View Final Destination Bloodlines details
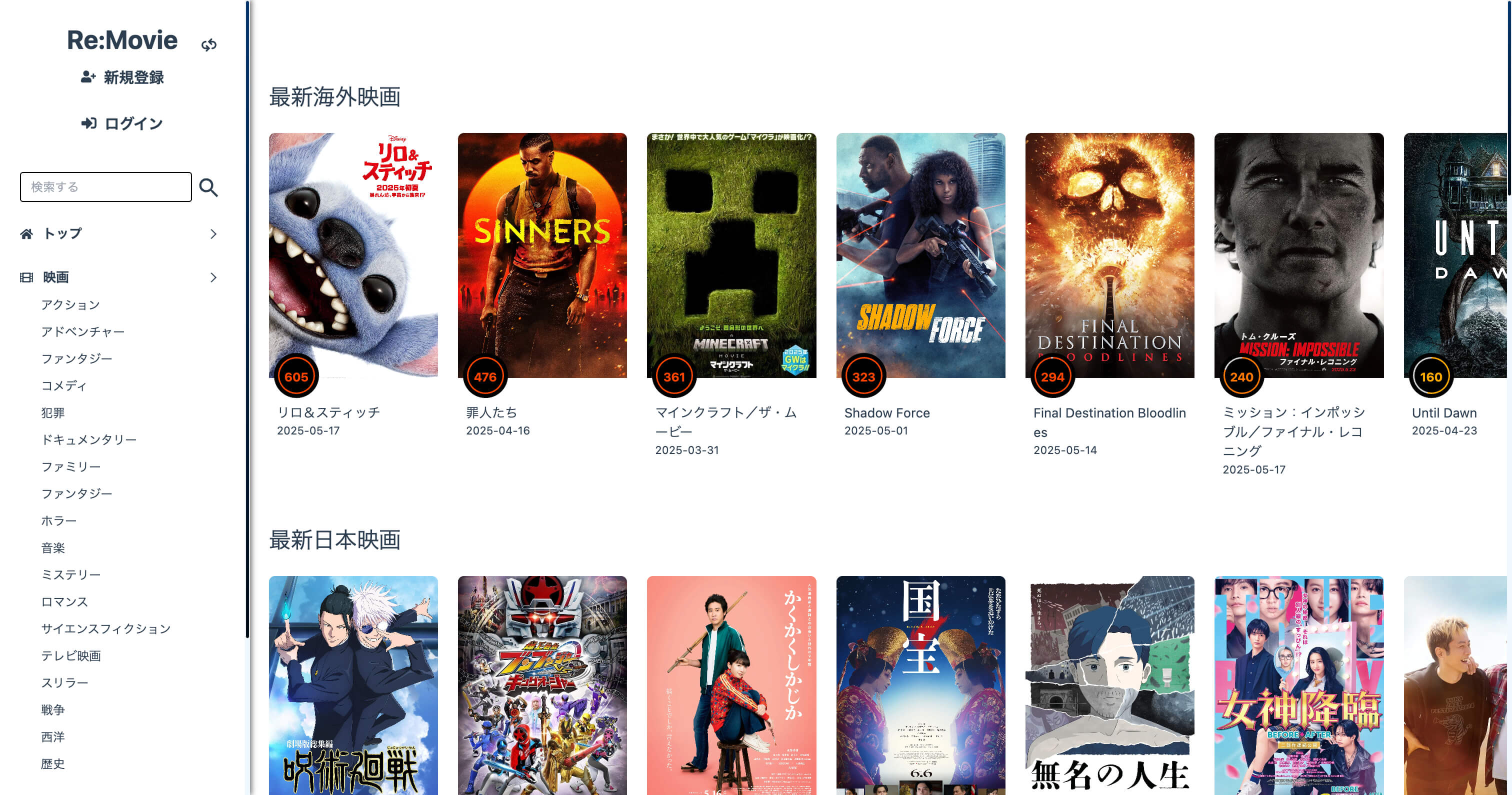 (1109, 255)
